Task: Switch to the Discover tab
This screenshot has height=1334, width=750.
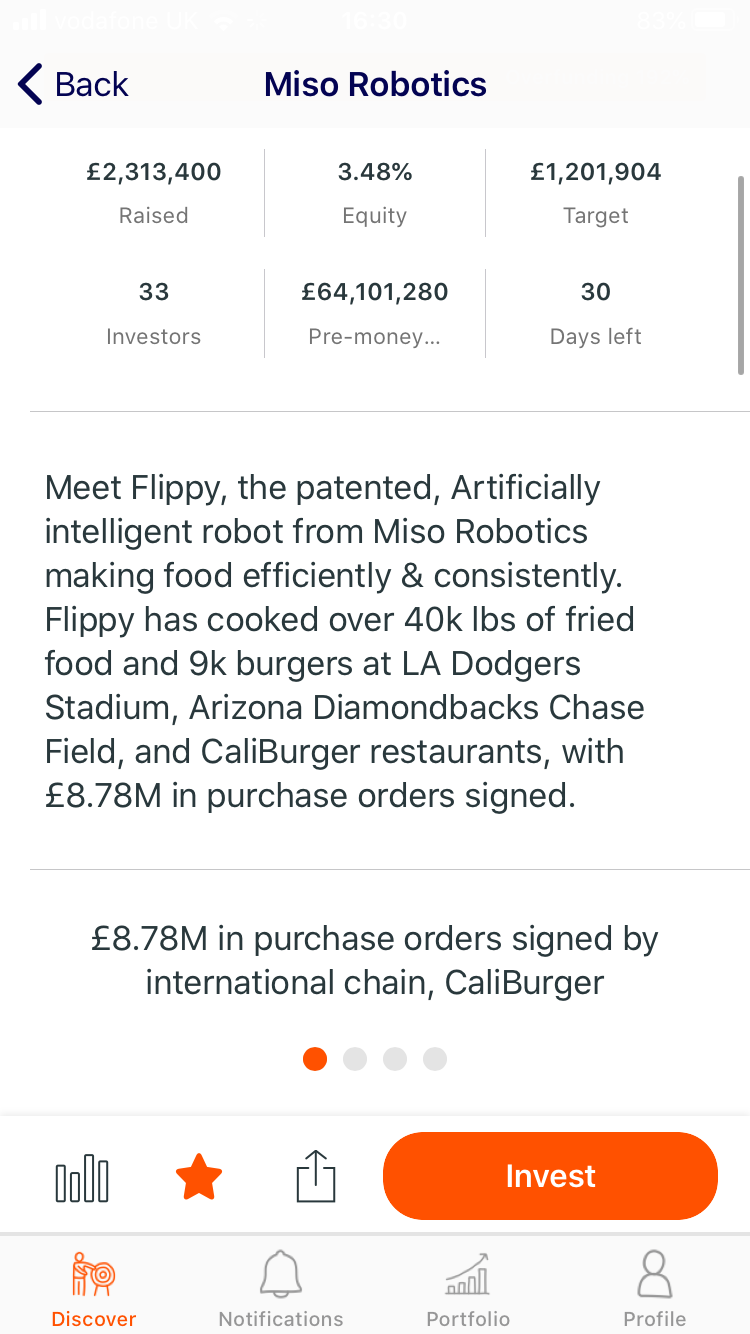Action: (94, 1290)
